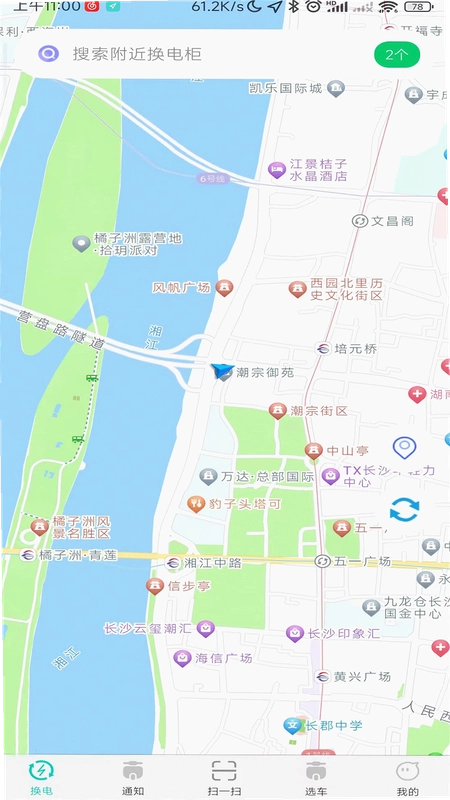Open the 通知 tab

[x=133, y=777]
